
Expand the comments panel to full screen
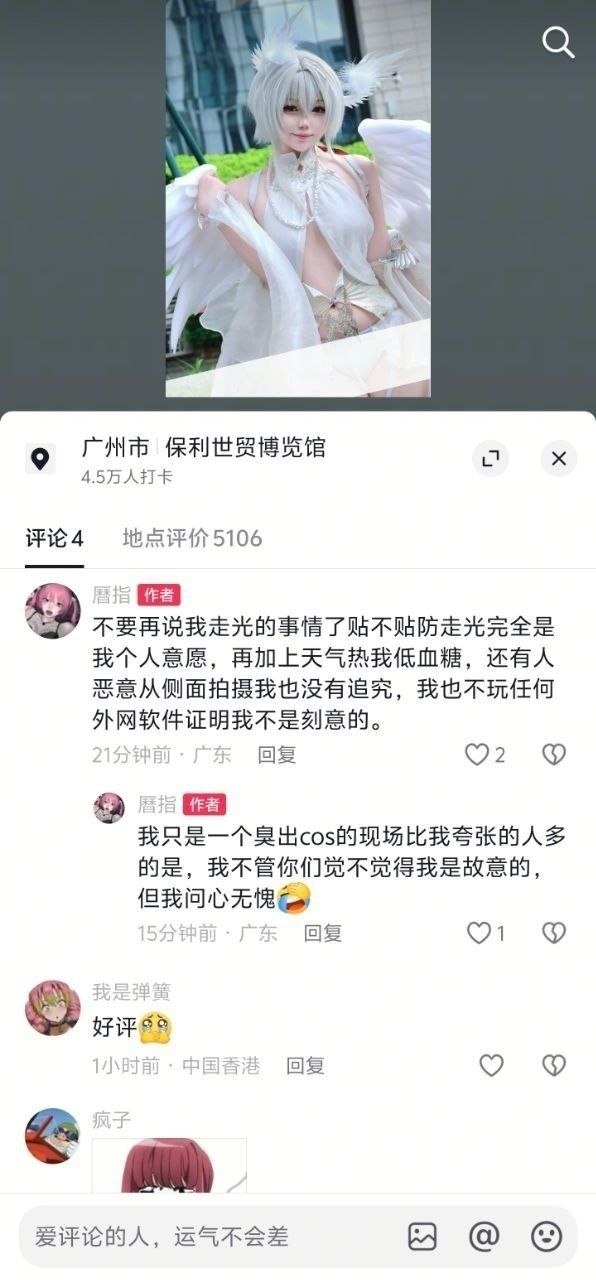[x=490, y=458]
